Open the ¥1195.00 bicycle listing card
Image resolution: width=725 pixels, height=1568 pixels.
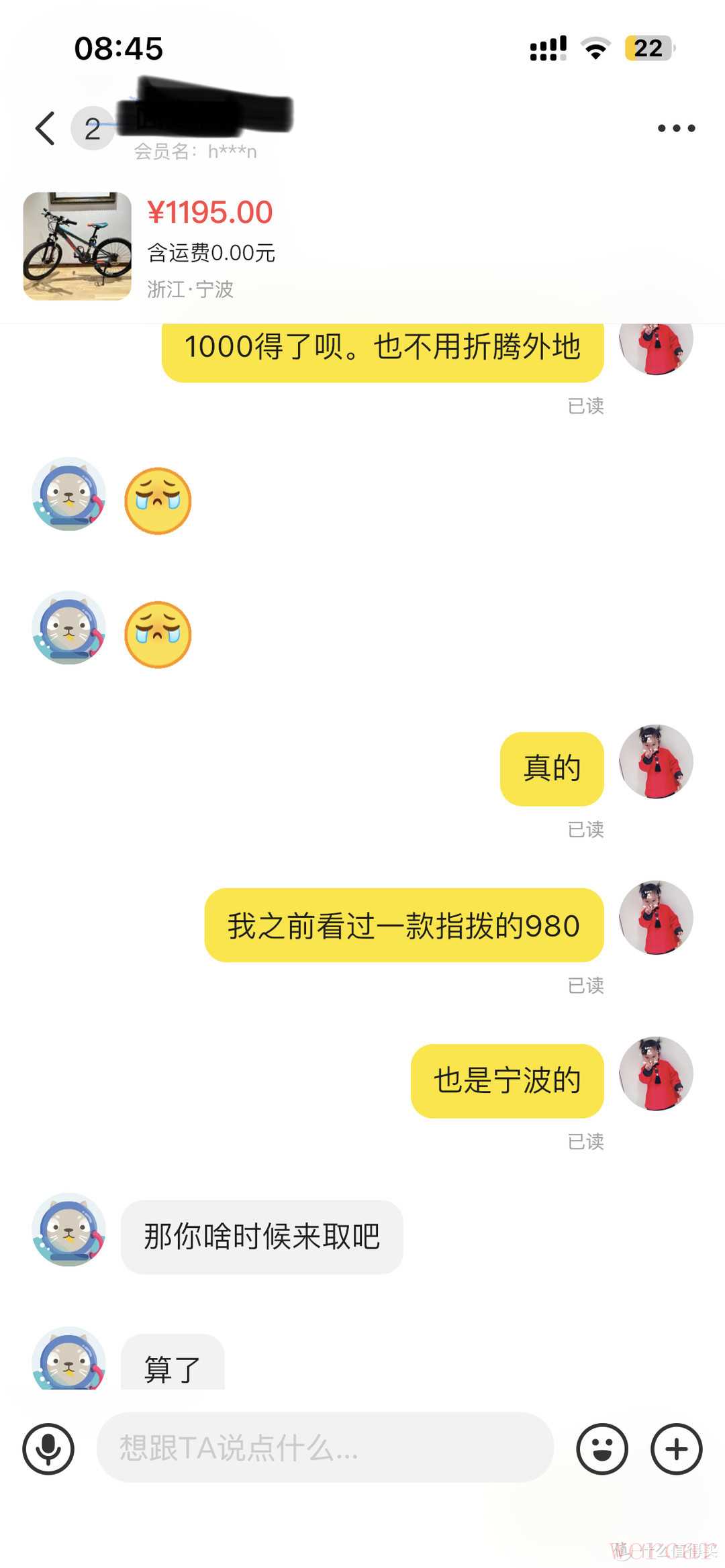(x=201, y=246)
